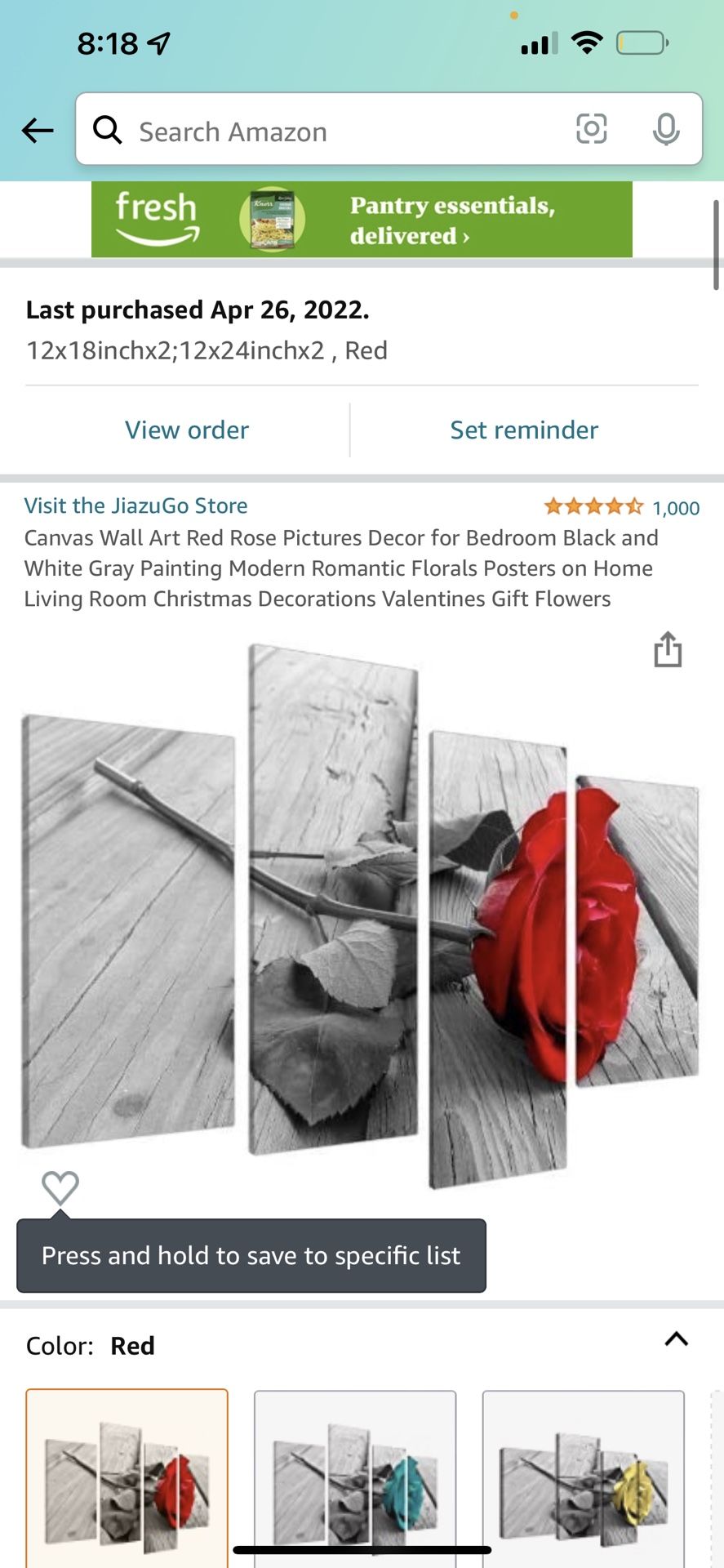724x1568 pixels.
Task: Collapse the Color section chevron
Action: tap(677, 1339)
